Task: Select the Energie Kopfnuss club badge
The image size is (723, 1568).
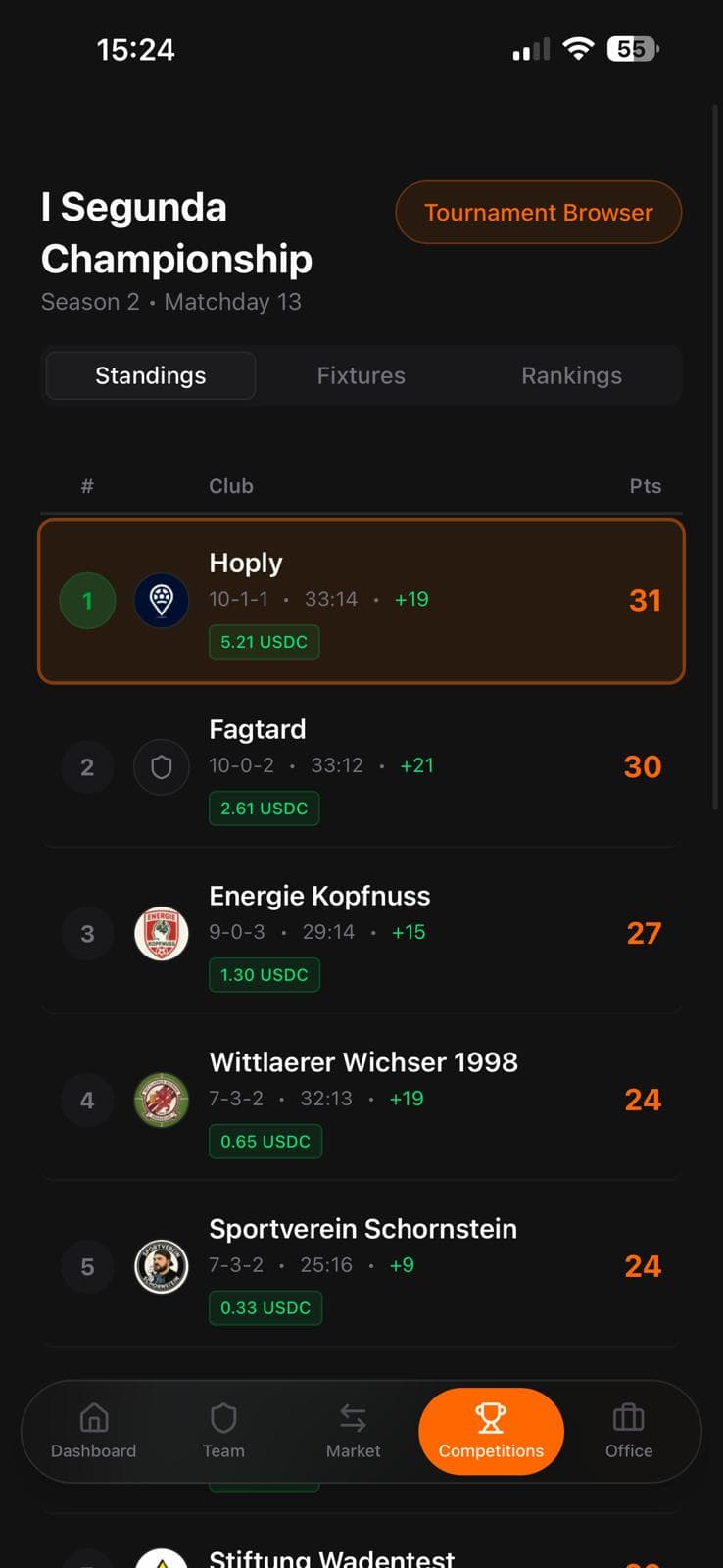Action: pyautogui.click(x=161, y=934)
